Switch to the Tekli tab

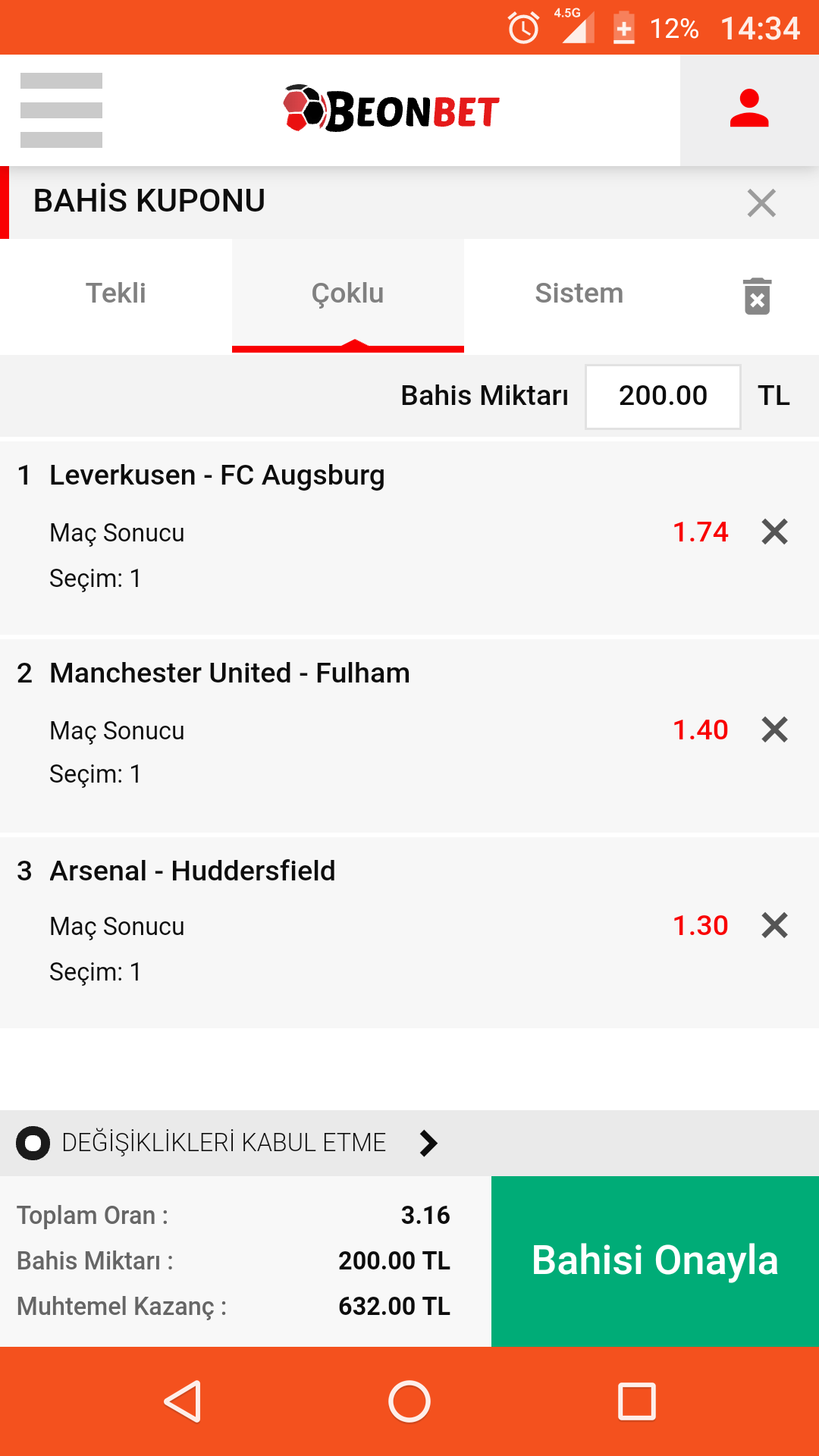[x=116, y=294]
